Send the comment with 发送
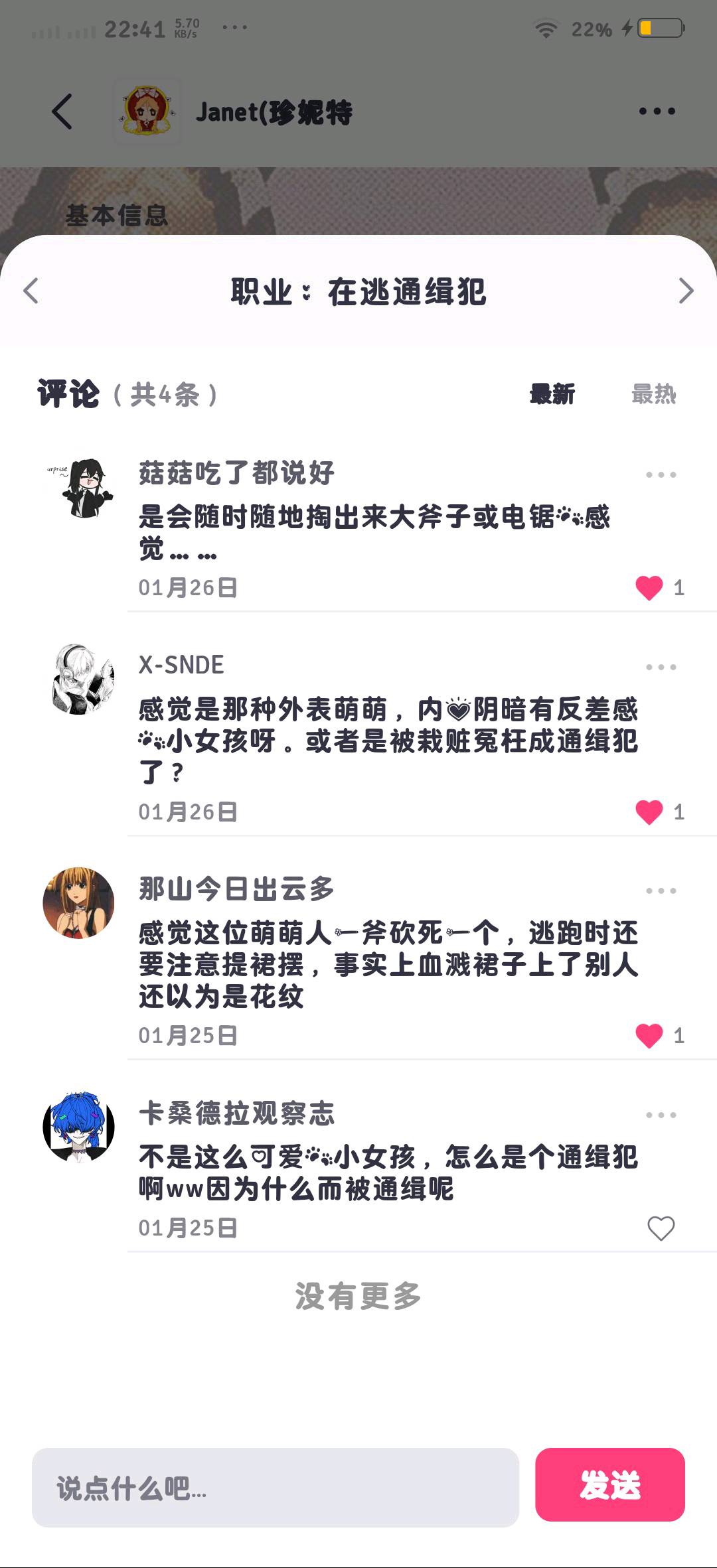717x1568 pixels. click(610, 1484)
